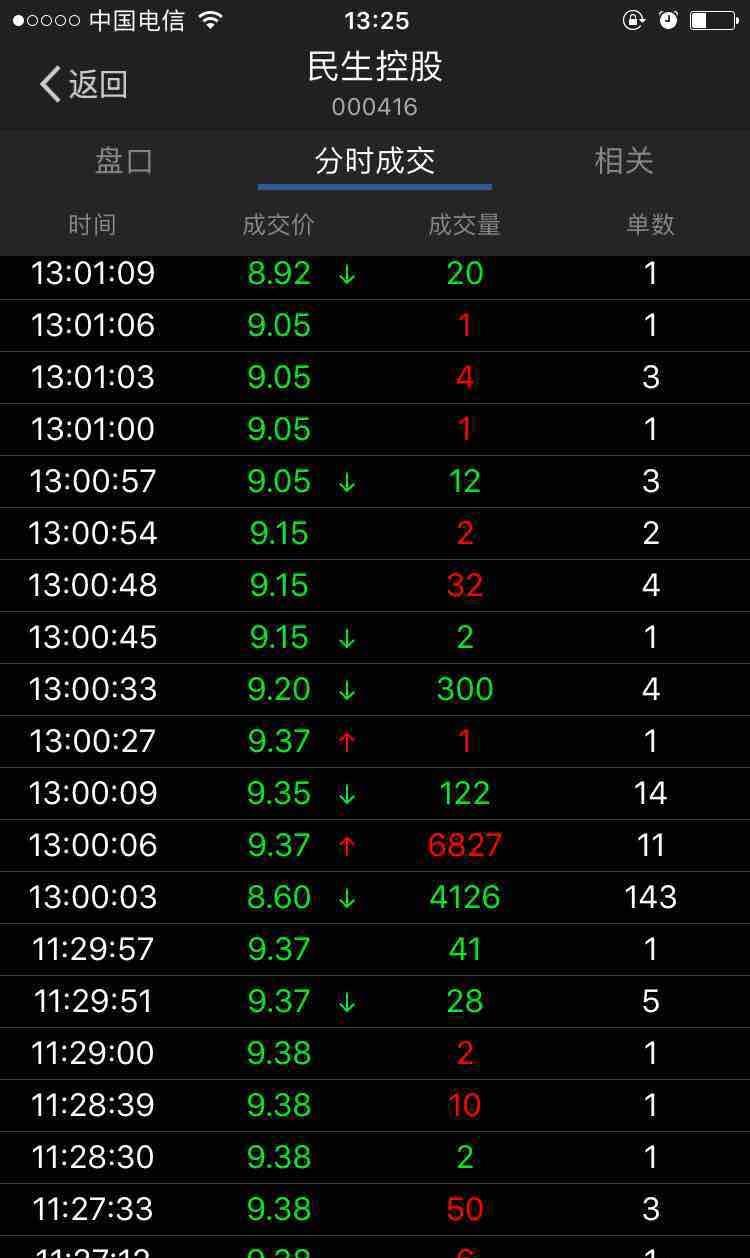The image size is (750, 1258).
Task: Open the 相关 tab
Action: point(624,161)
